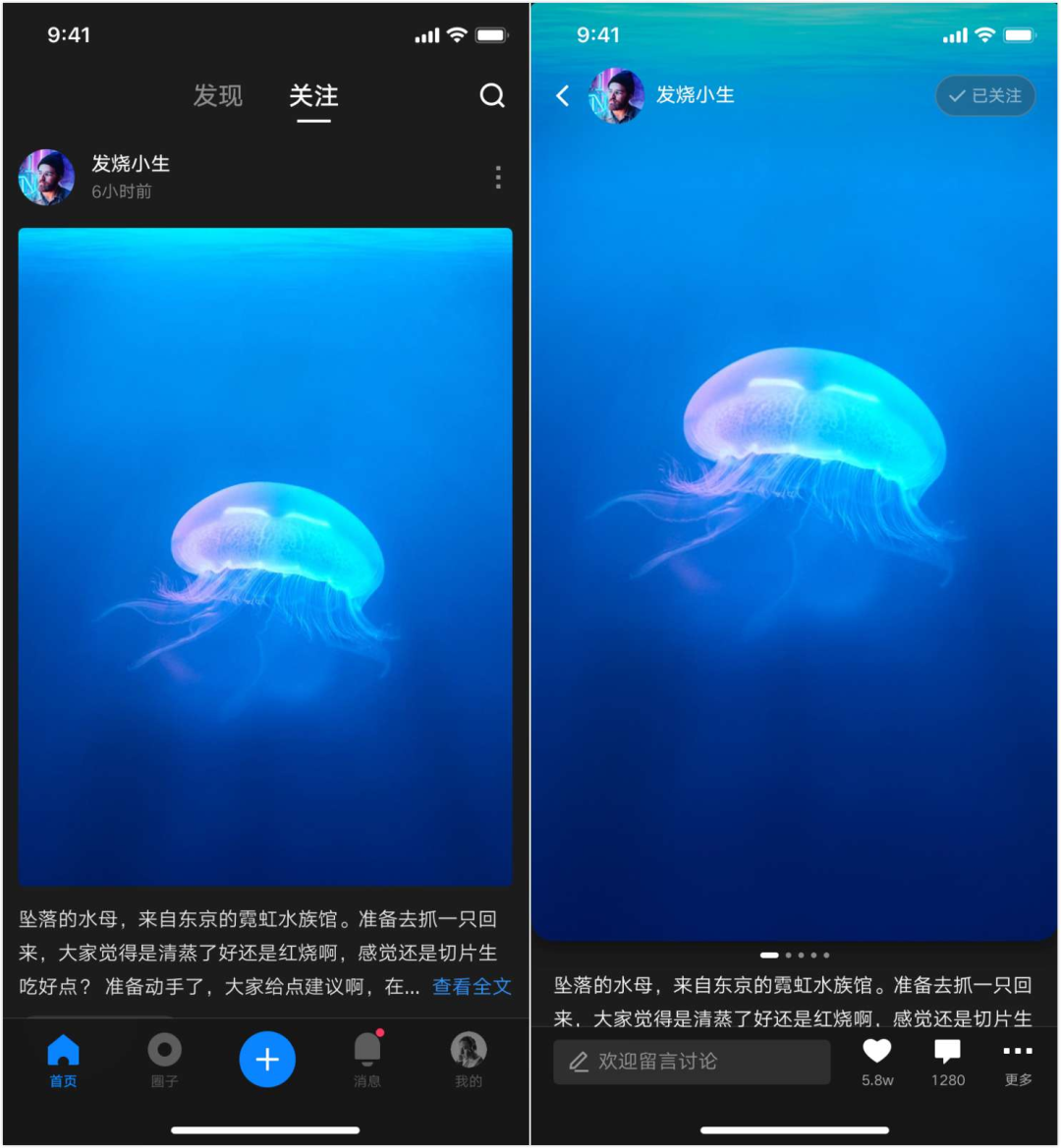The image size is (1061, 1148).
Task: Tap the image page indicator dots
Action: pos(795,955)
